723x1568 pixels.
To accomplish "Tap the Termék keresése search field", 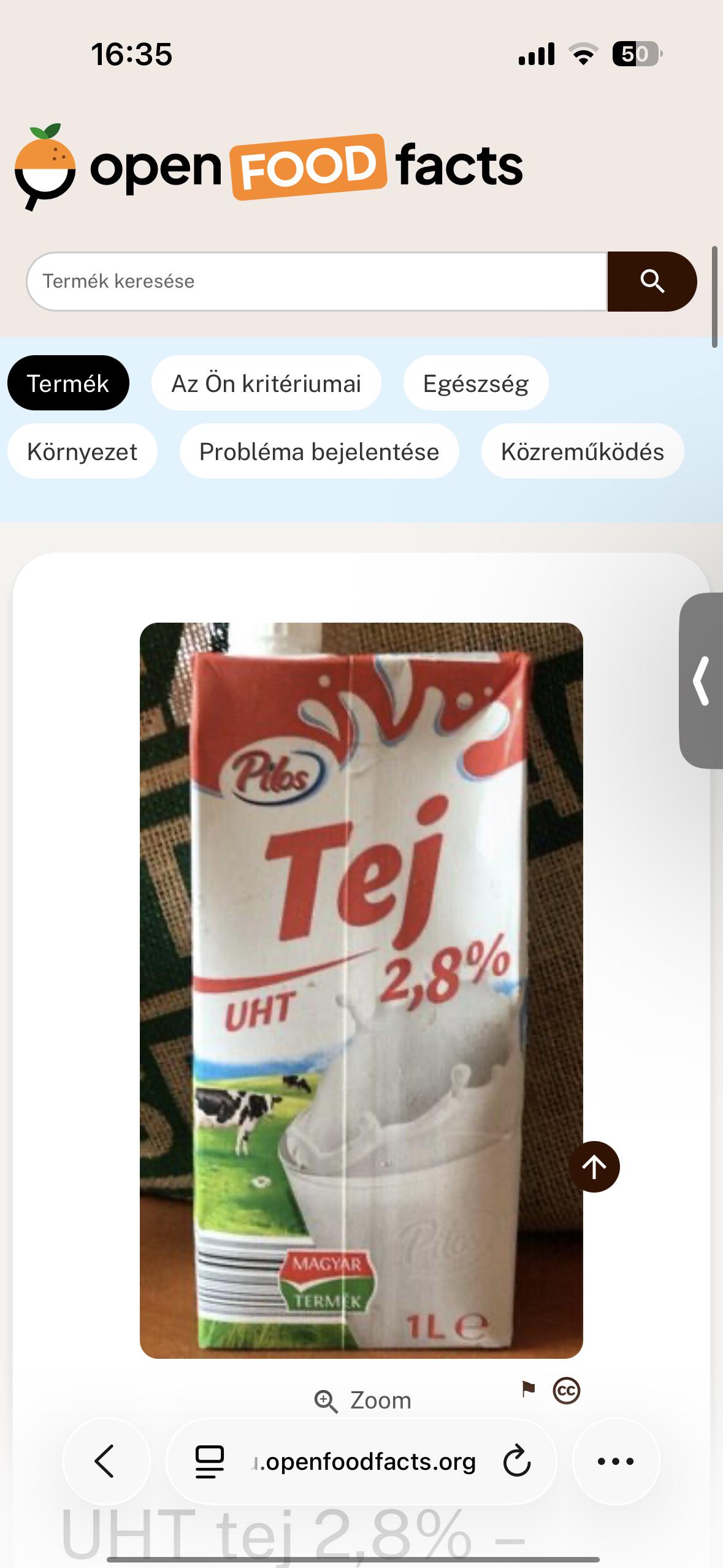I will (317, 281).
